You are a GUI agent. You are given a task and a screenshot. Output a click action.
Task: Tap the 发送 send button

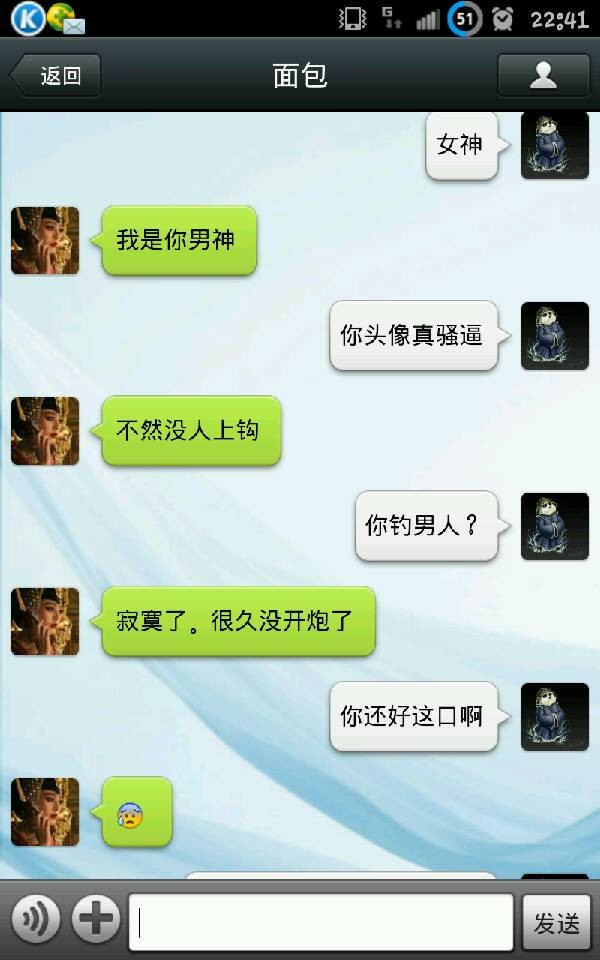coord(557,922)
